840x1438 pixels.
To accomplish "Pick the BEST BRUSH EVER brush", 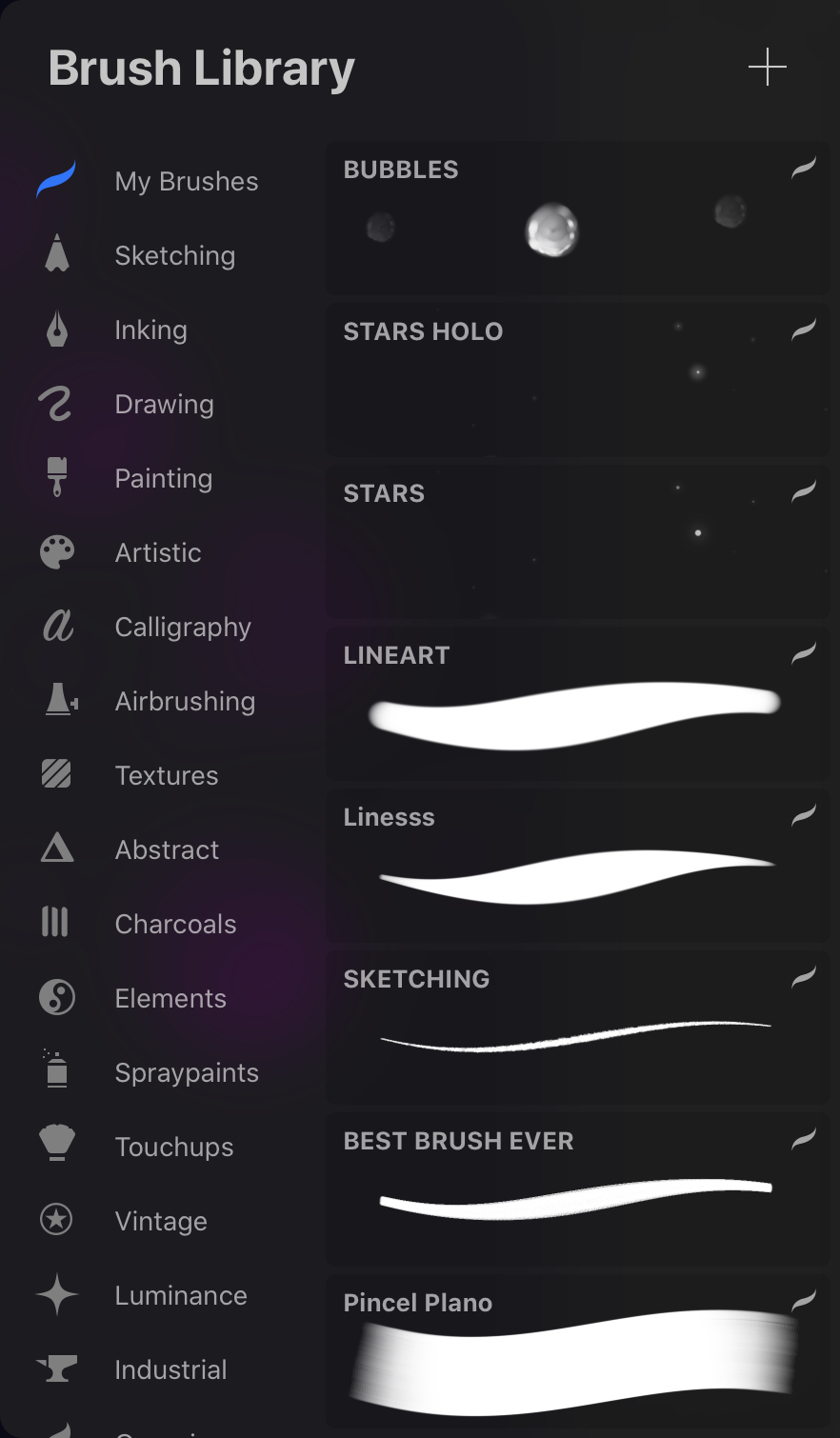I will pos(575,1190).
